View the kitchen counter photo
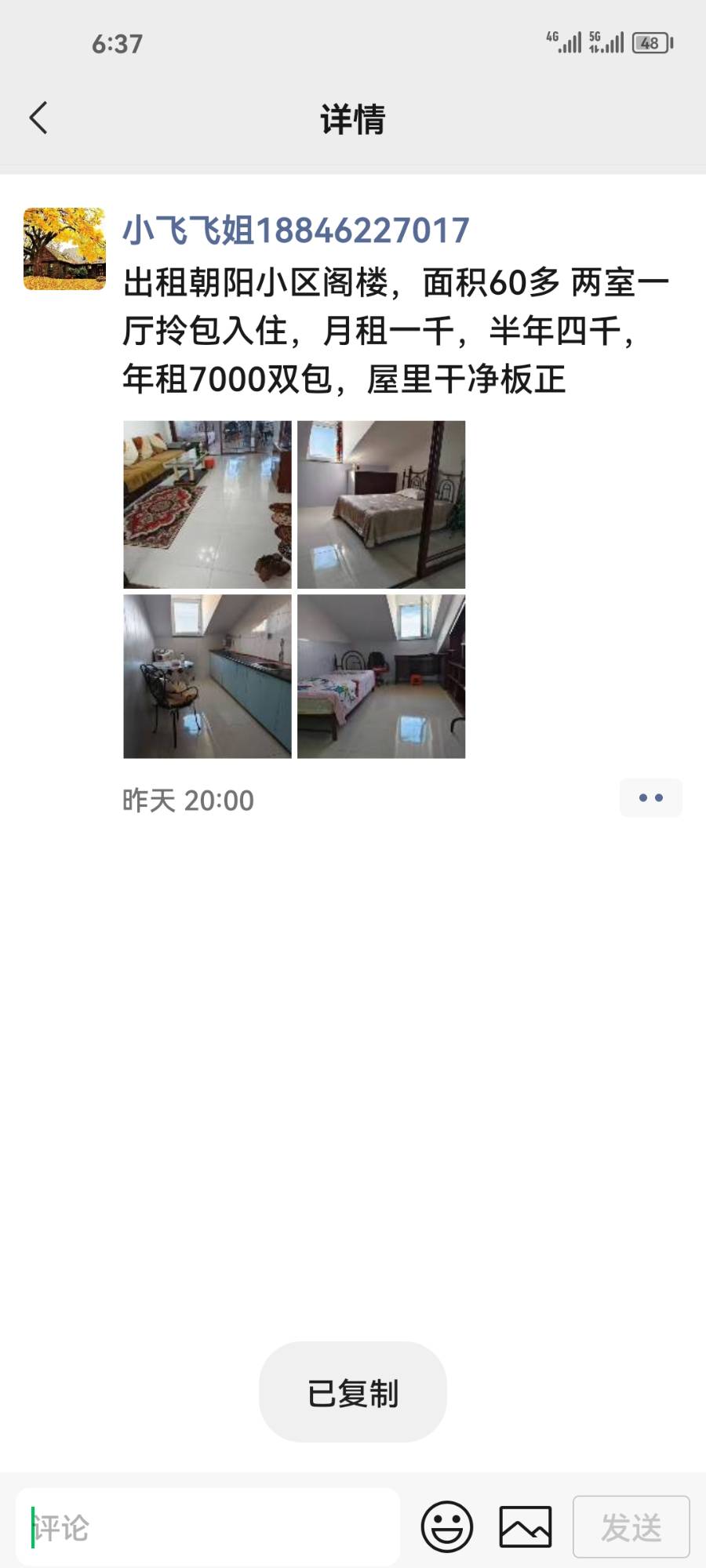Screen dimensions: 706x1568 click(x=207, y=676)
